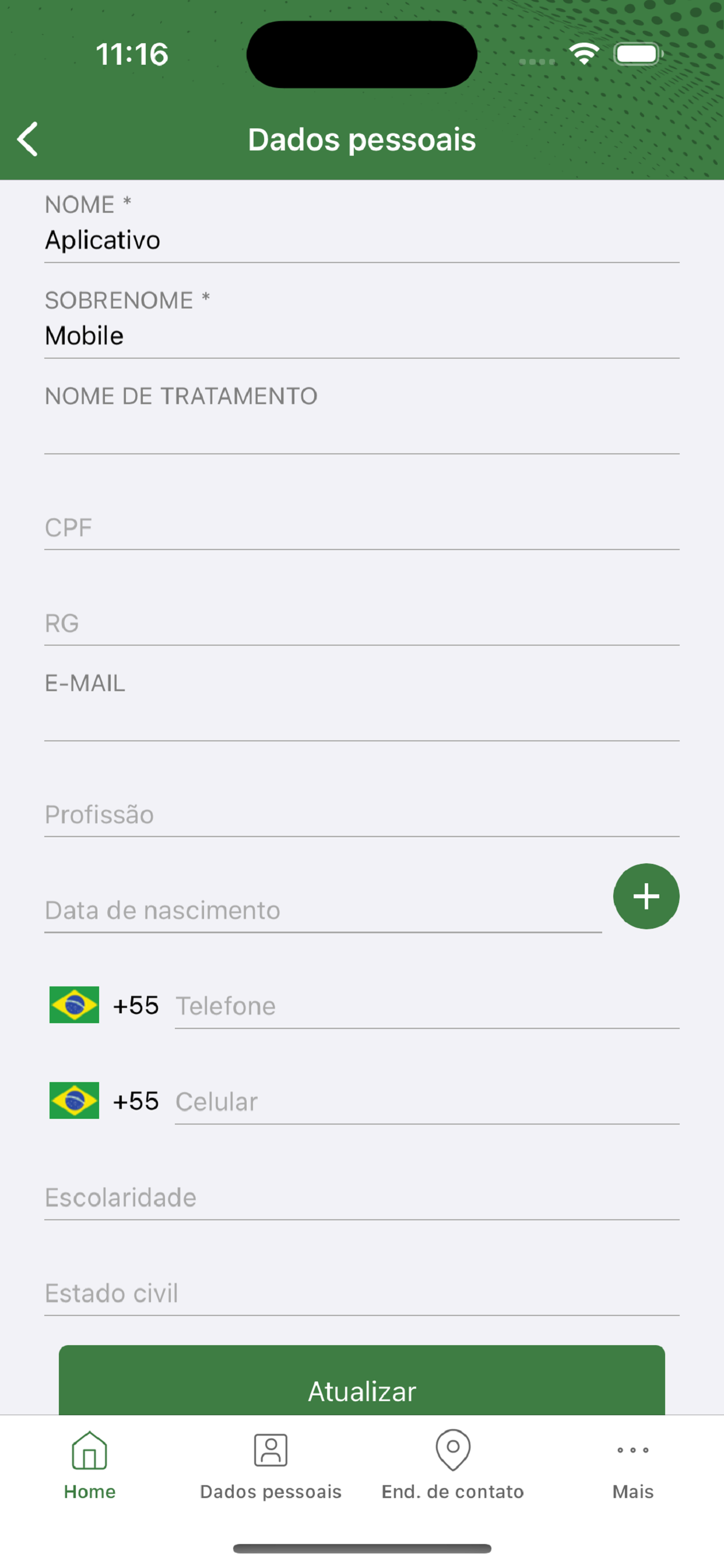Viewport: 724px width, 1568px height.
Task: Tap the Atualizar button
Action: pos(361,1380)
